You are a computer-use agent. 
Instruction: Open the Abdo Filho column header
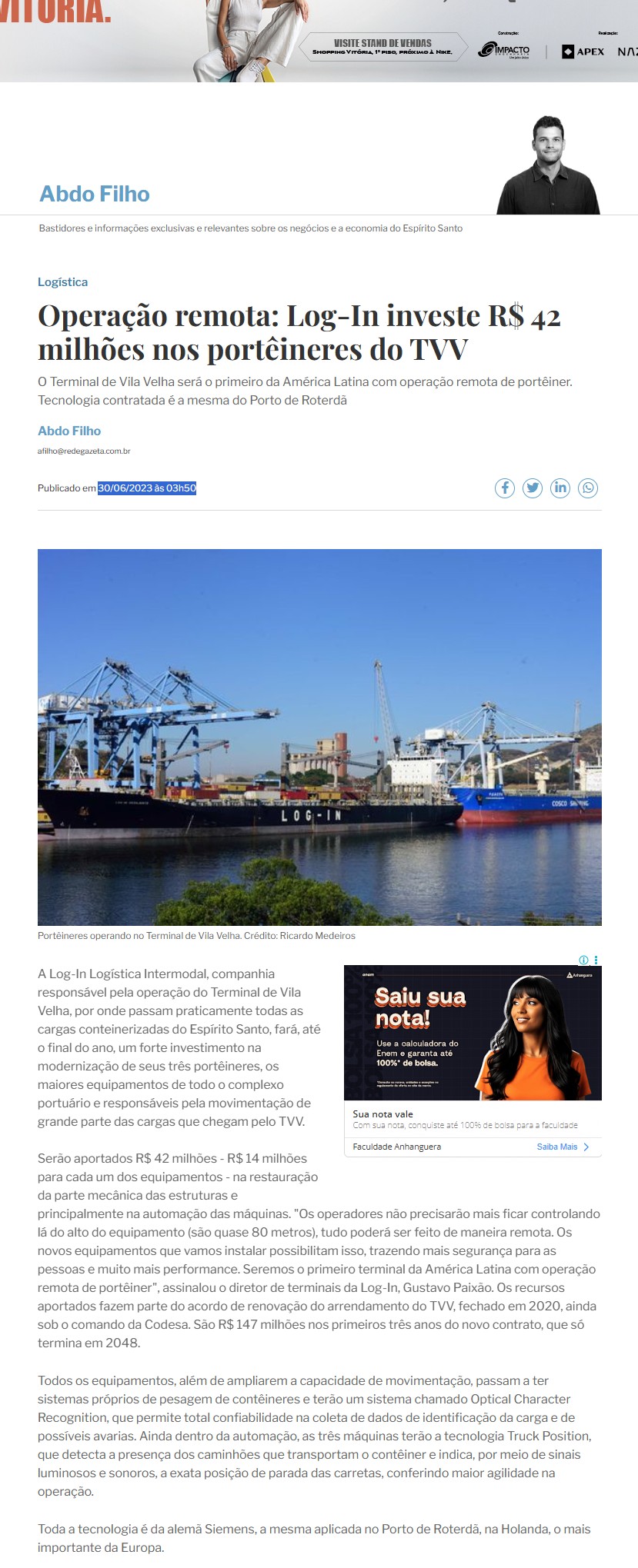(95, 194)
